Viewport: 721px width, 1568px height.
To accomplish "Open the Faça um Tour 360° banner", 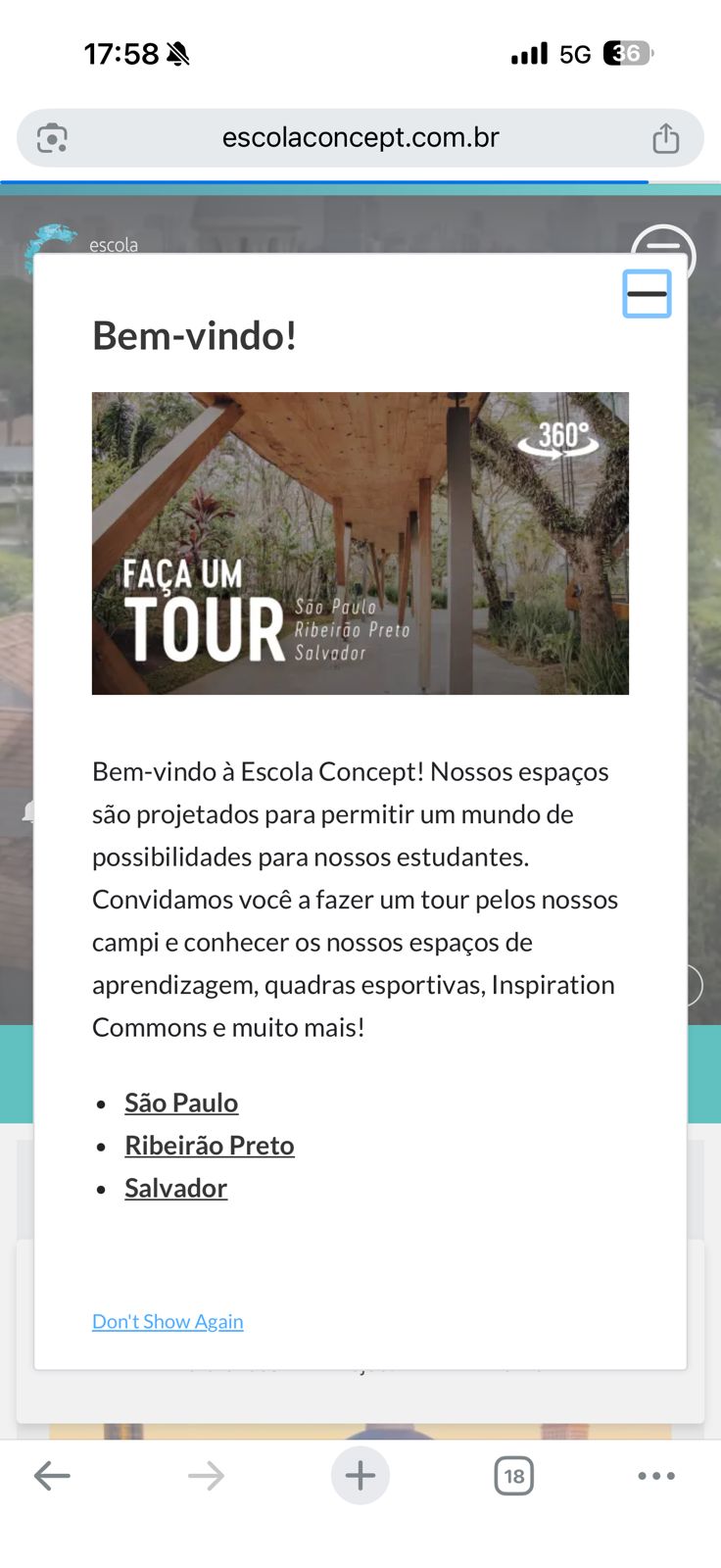I will [360, 543].
